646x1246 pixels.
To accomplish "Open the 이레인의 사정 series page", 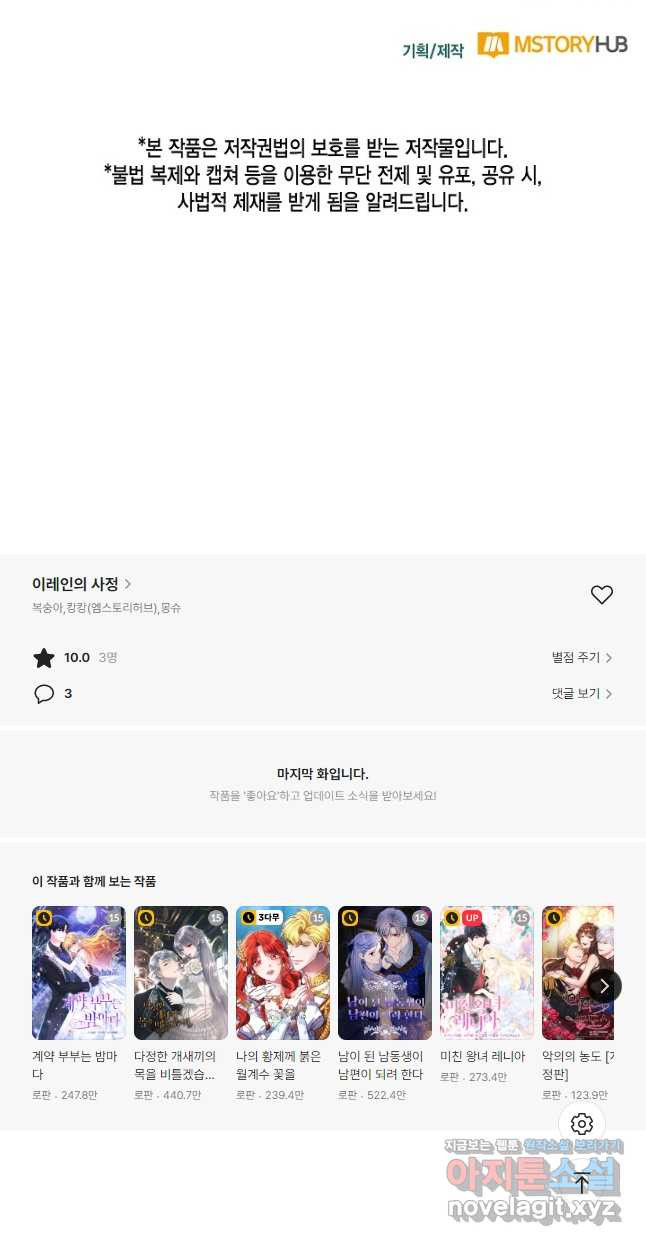I will (81, 584).
